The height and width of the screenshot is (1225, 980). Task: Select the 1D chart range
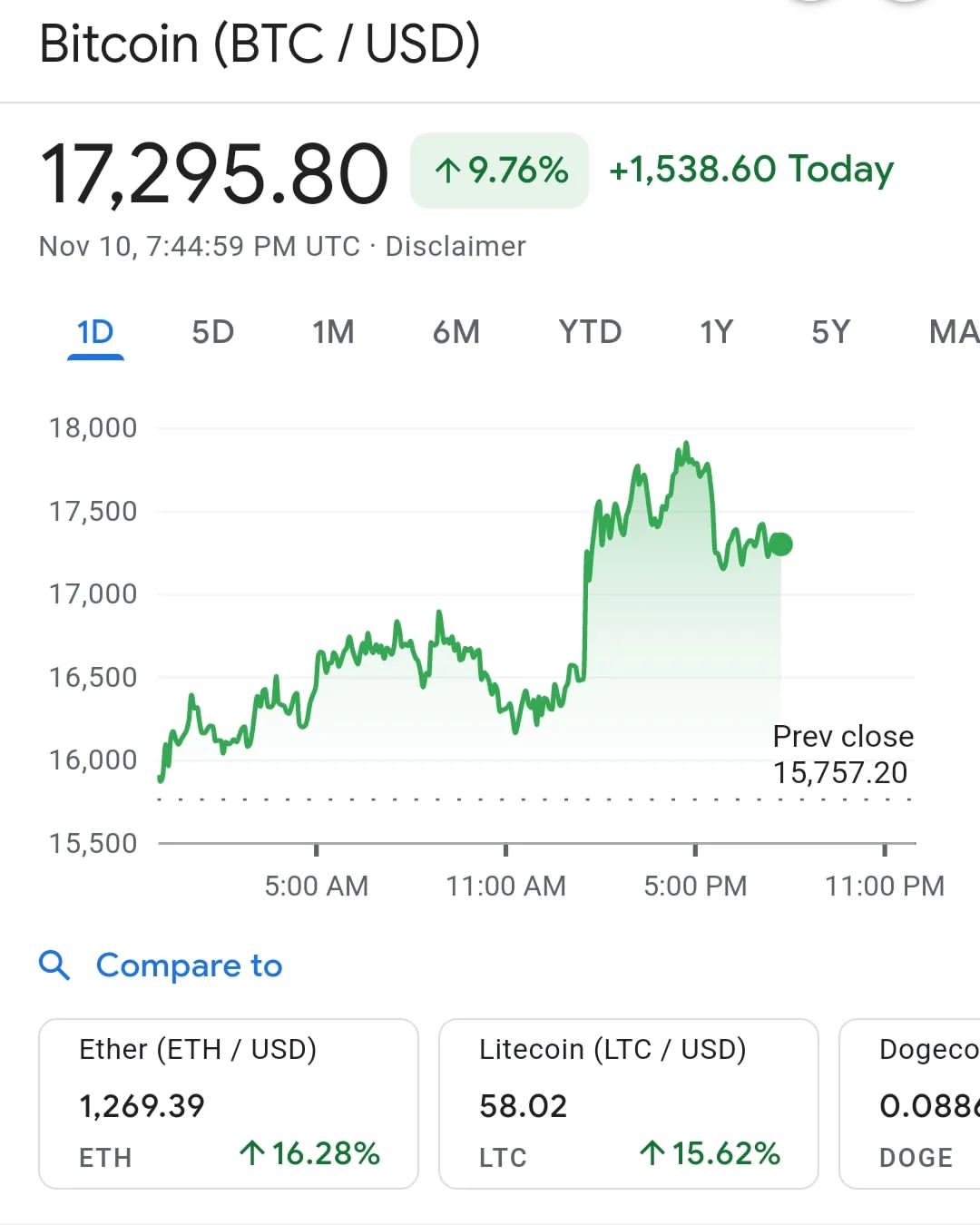(x=95, y=332)
